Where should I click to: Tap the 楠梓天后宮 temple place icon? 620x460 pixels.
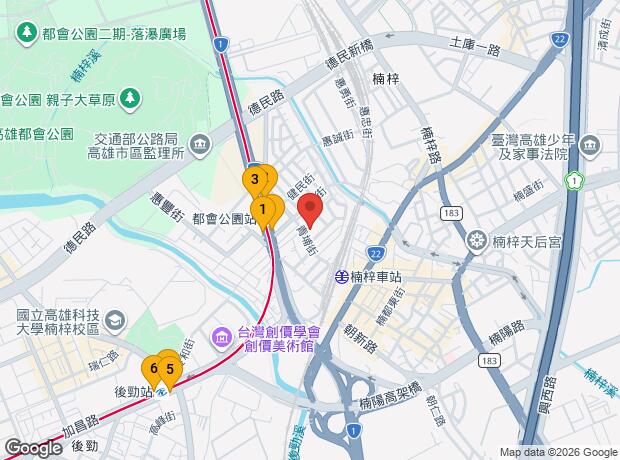click(x=478, y=240)
